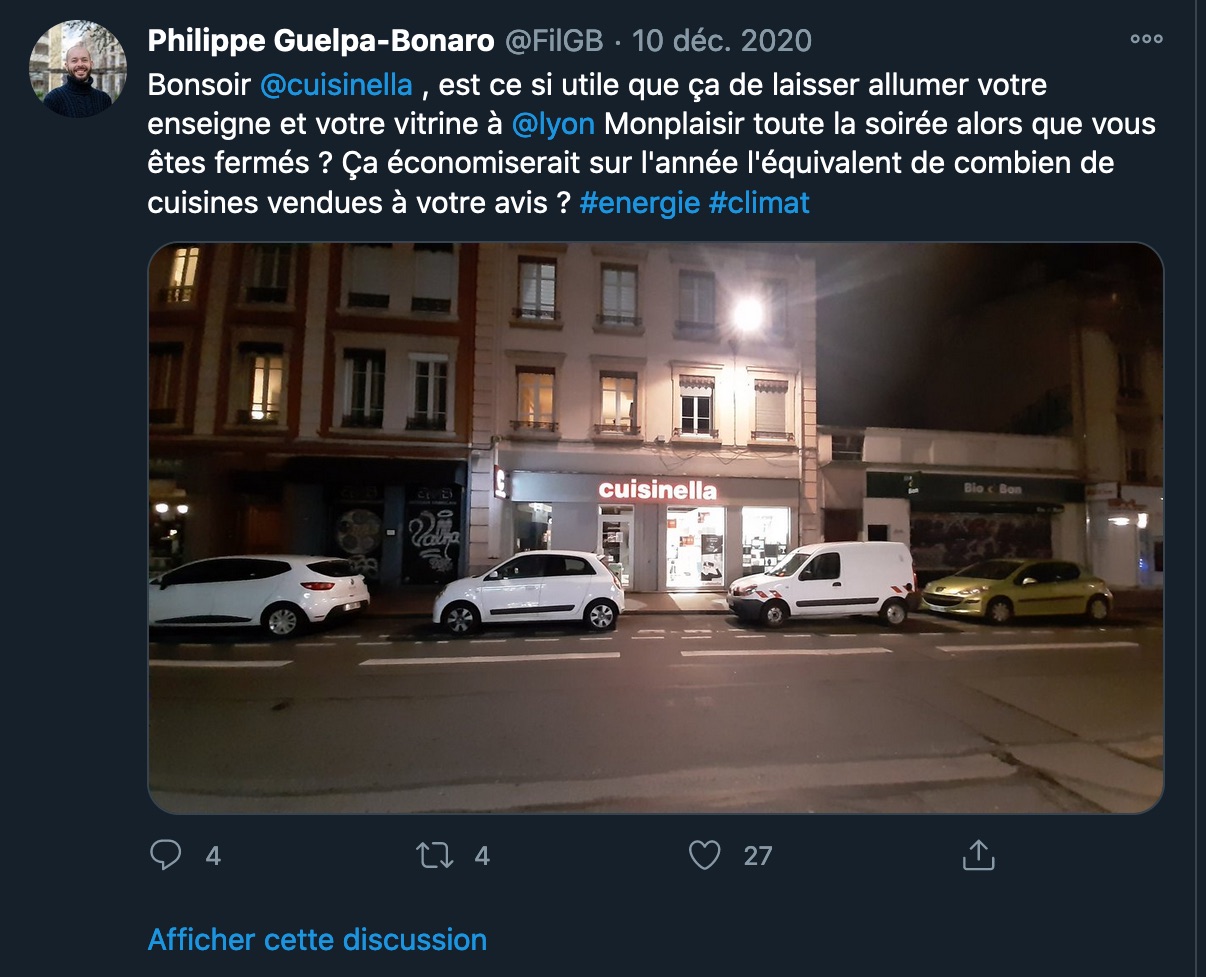Screen dimensions: 1206x977
Task: Enlarge the night street photo in tweet
Action: (655, 527)
